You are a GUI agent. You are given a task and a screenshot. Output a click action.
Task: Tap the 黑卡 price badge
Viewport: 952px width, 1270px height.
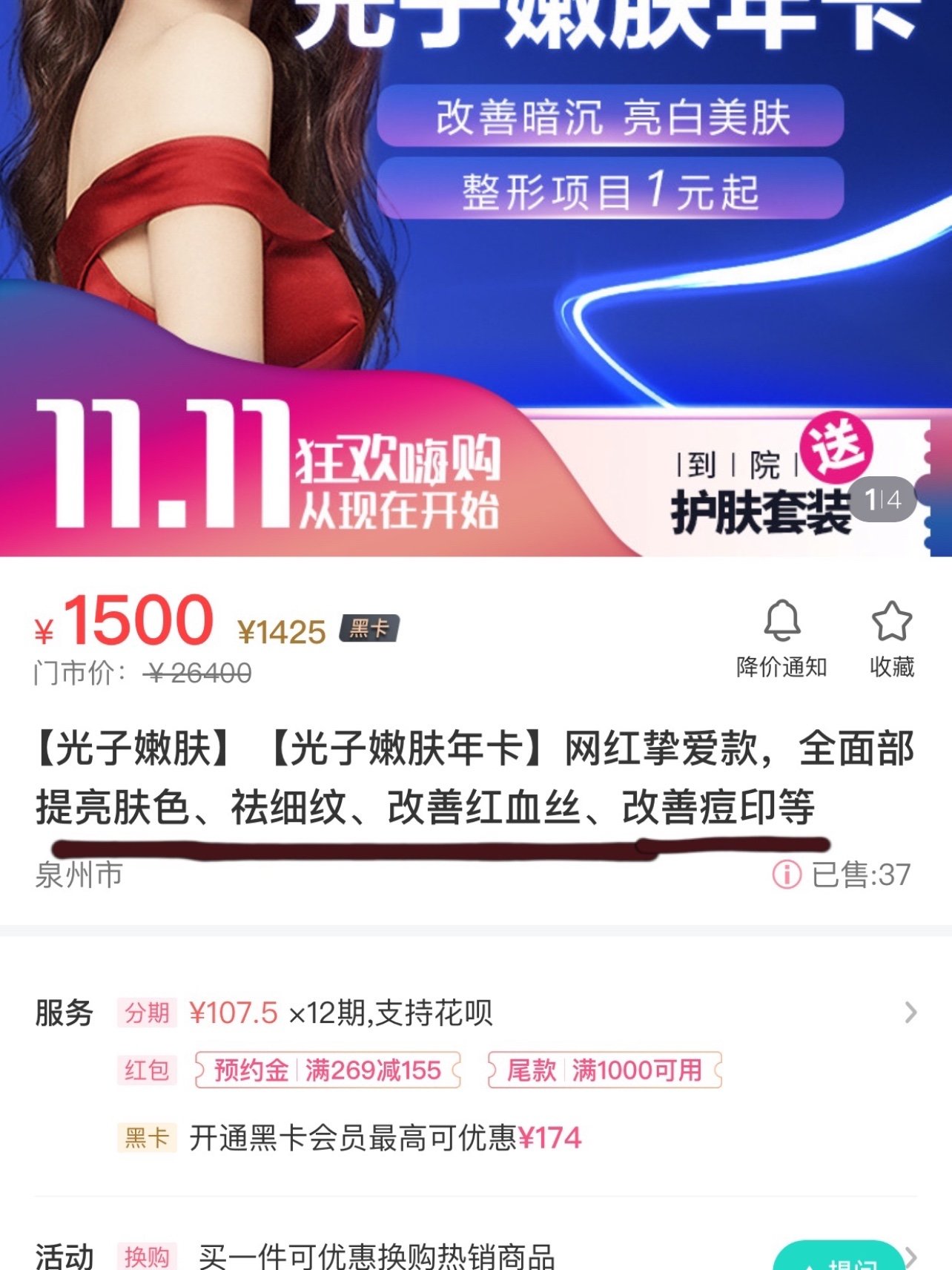click(369, 629)
